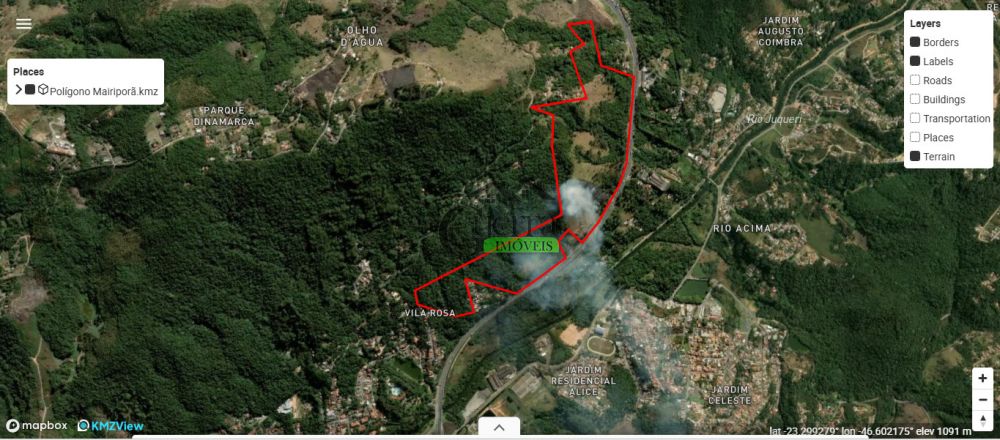Uncheck the Terrain layer
1000x440 pixels.
point(915,156)
